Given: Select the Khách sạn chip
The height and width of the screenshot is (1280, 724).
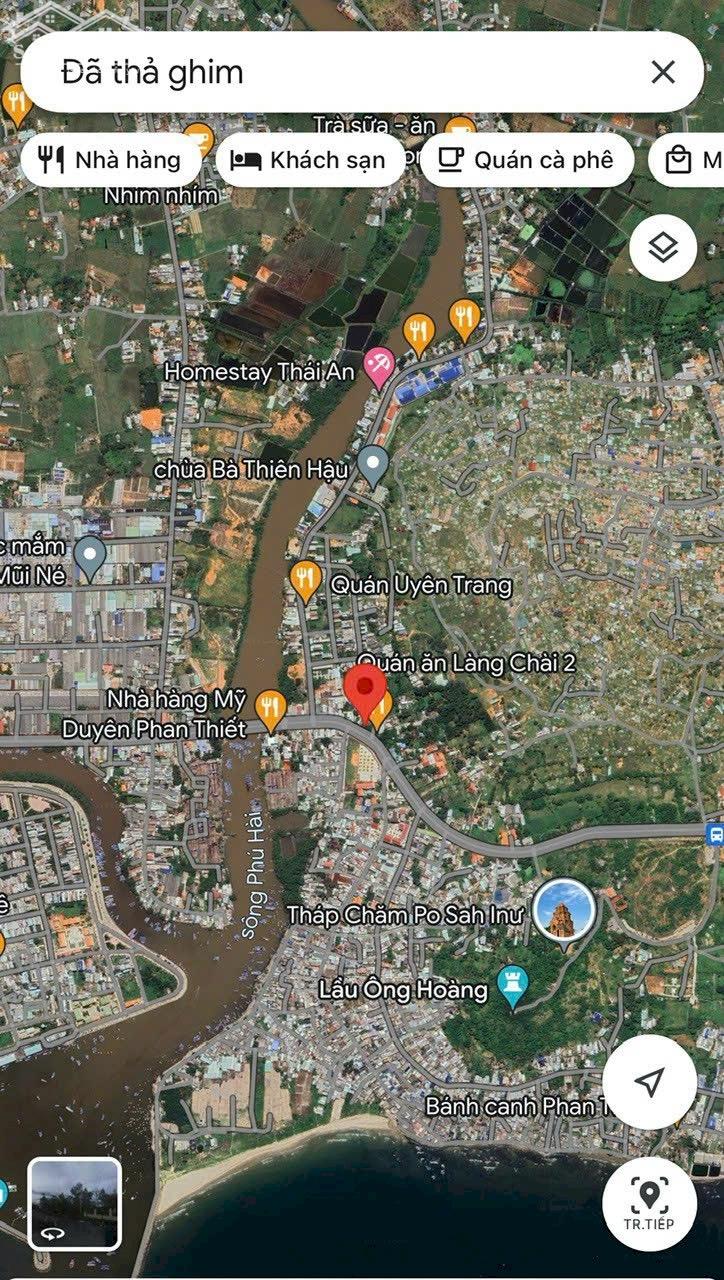Looking at the screenshot, I should pyautogui.click(x=310, y=160).
